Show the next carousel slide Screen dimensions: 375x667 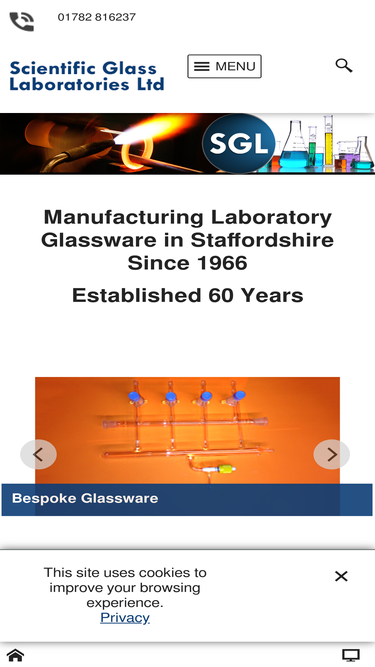(x=332, y=454)
